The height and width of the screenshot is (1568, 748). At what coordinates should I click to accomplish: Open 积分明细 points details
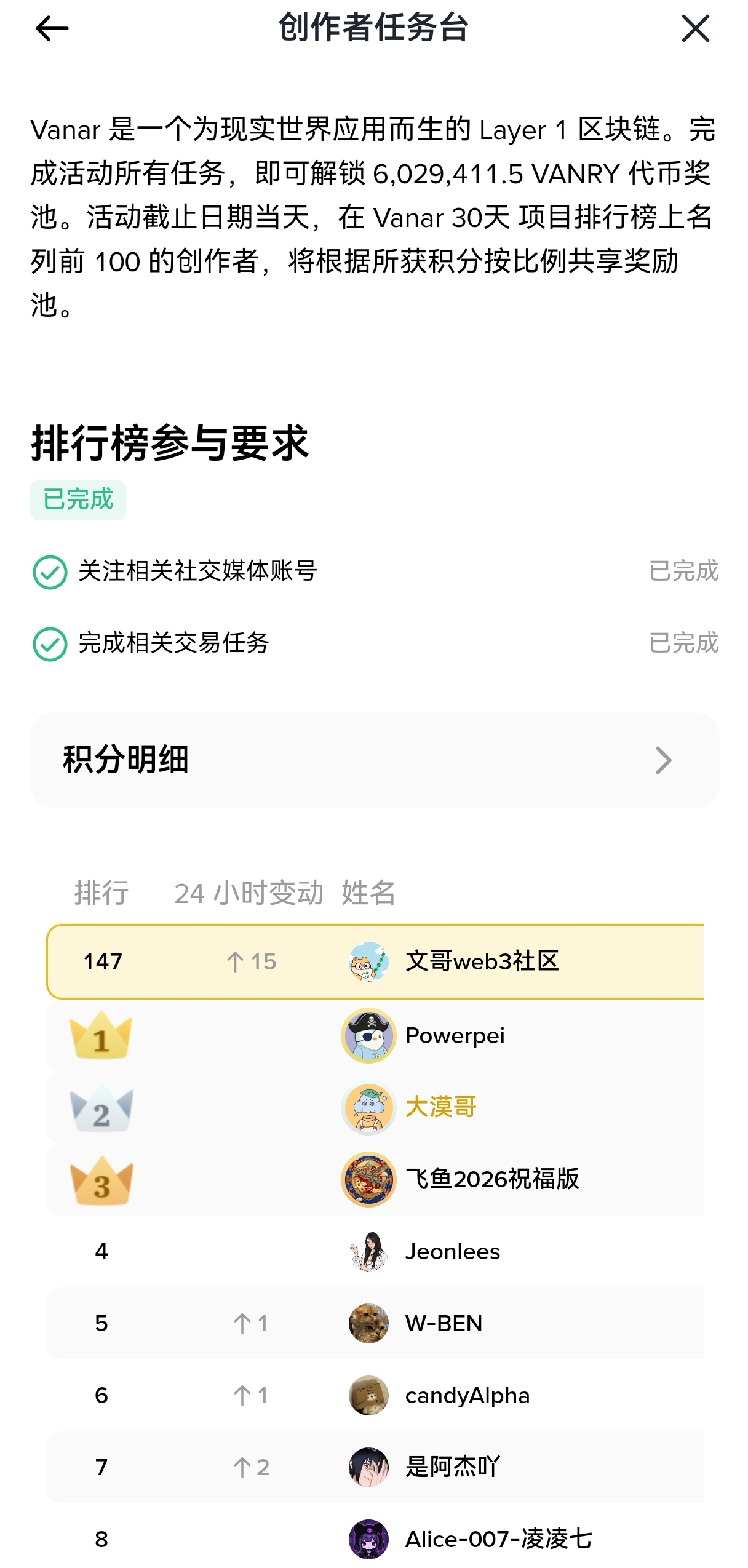(374, 760)
